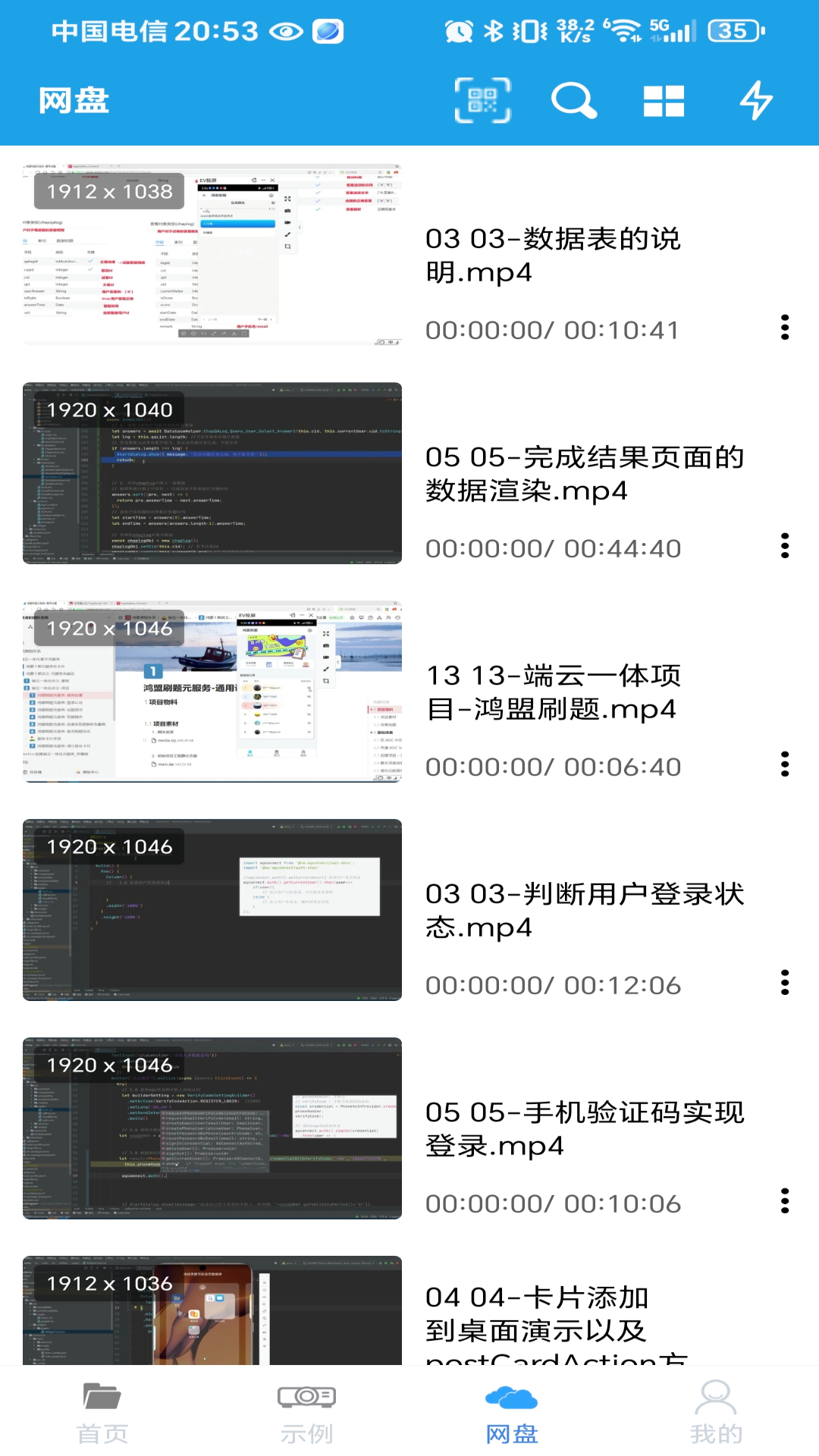Open options menu for 判断用户登录状态 video
819x1456 pixels.
(785, 984)
